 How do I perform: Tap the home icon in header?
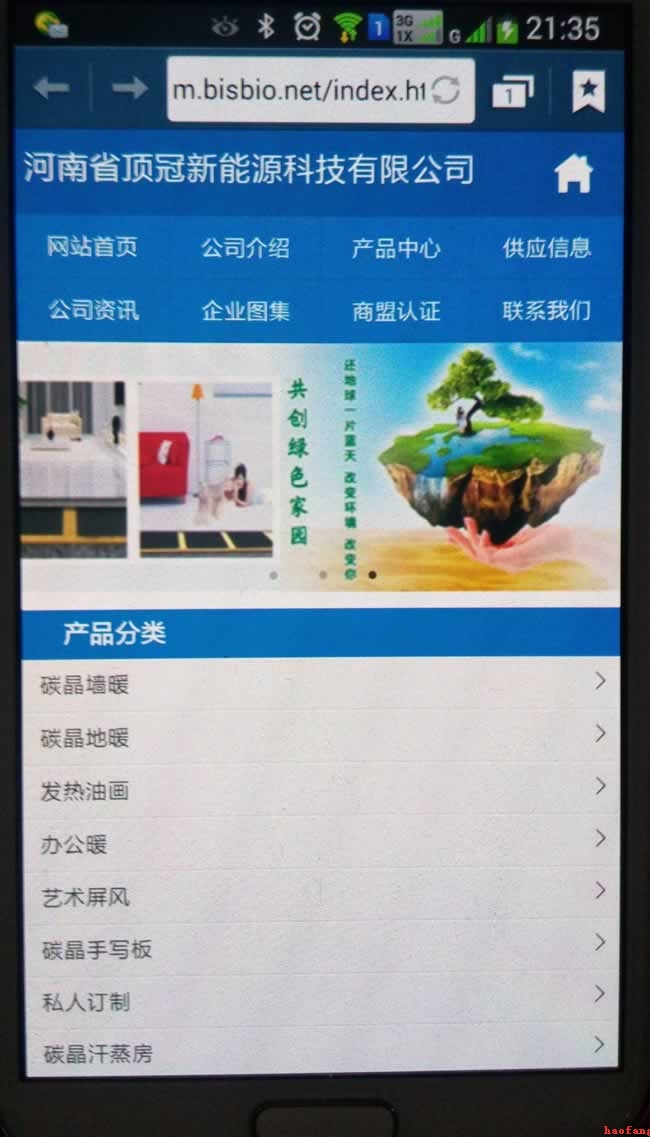pos(573,174)
